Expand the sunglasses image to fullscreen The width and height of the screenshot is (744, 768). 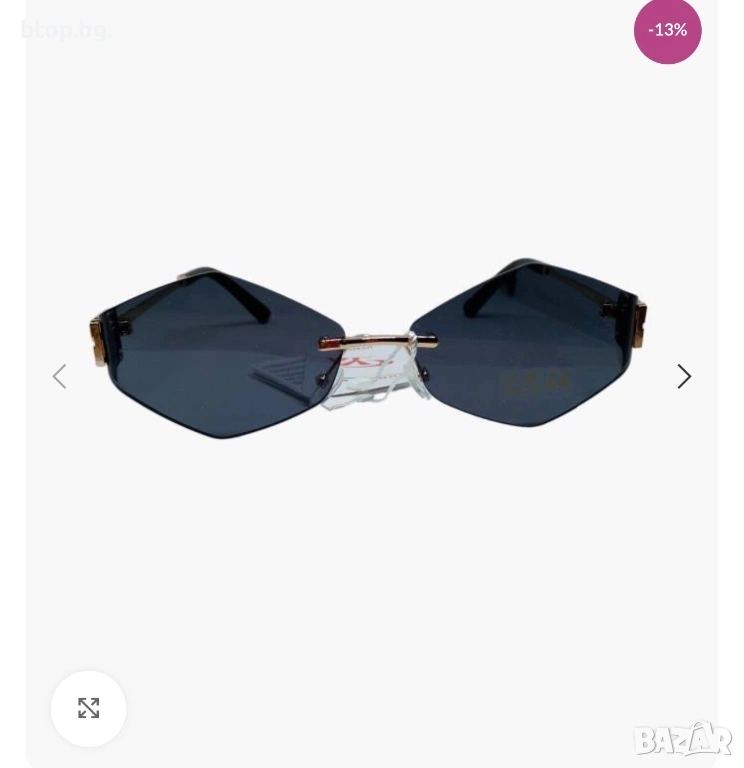tap(89, 708)
